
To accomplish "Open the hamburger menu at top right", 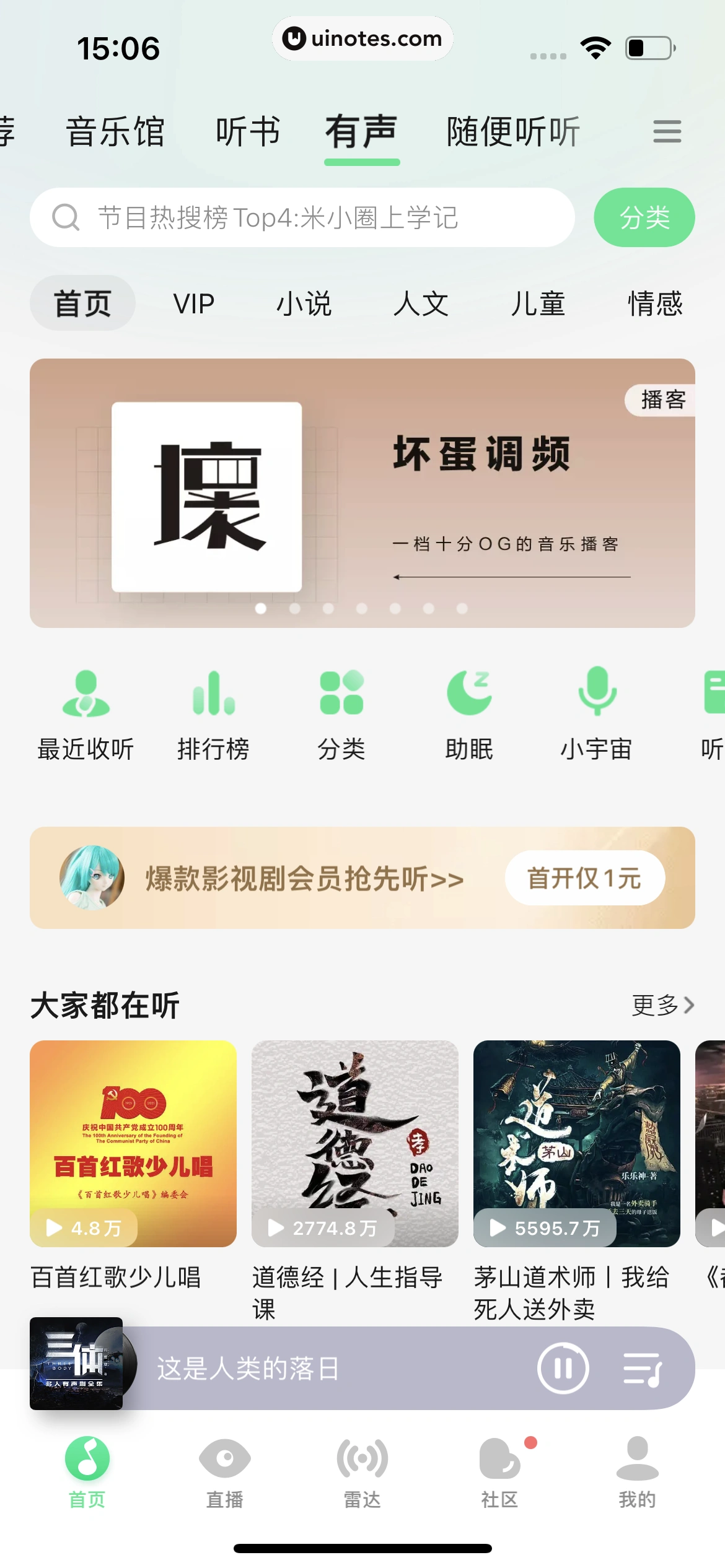I will point(667,132).
